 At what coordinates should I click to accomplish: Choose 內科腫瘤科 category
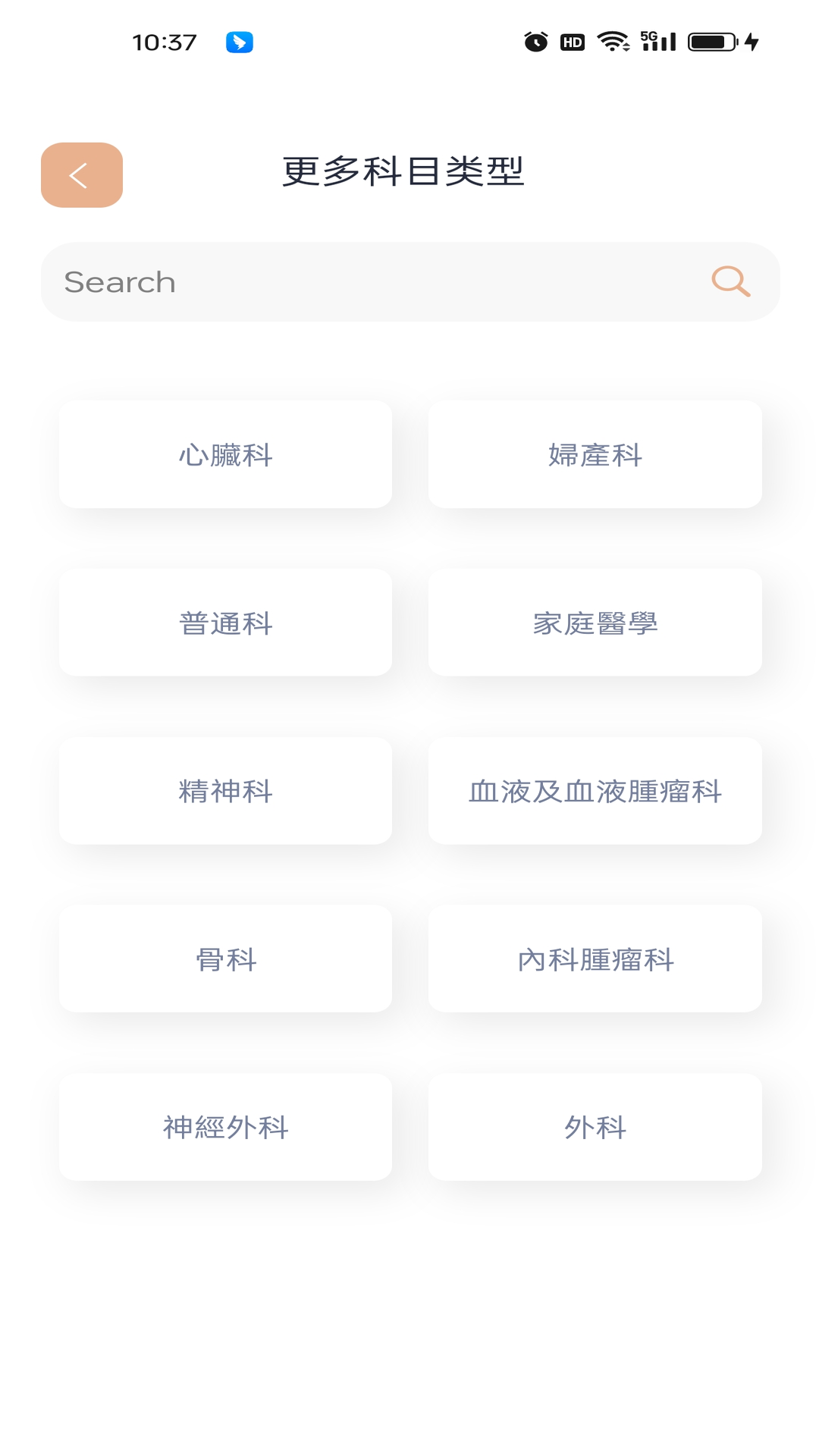595,959
